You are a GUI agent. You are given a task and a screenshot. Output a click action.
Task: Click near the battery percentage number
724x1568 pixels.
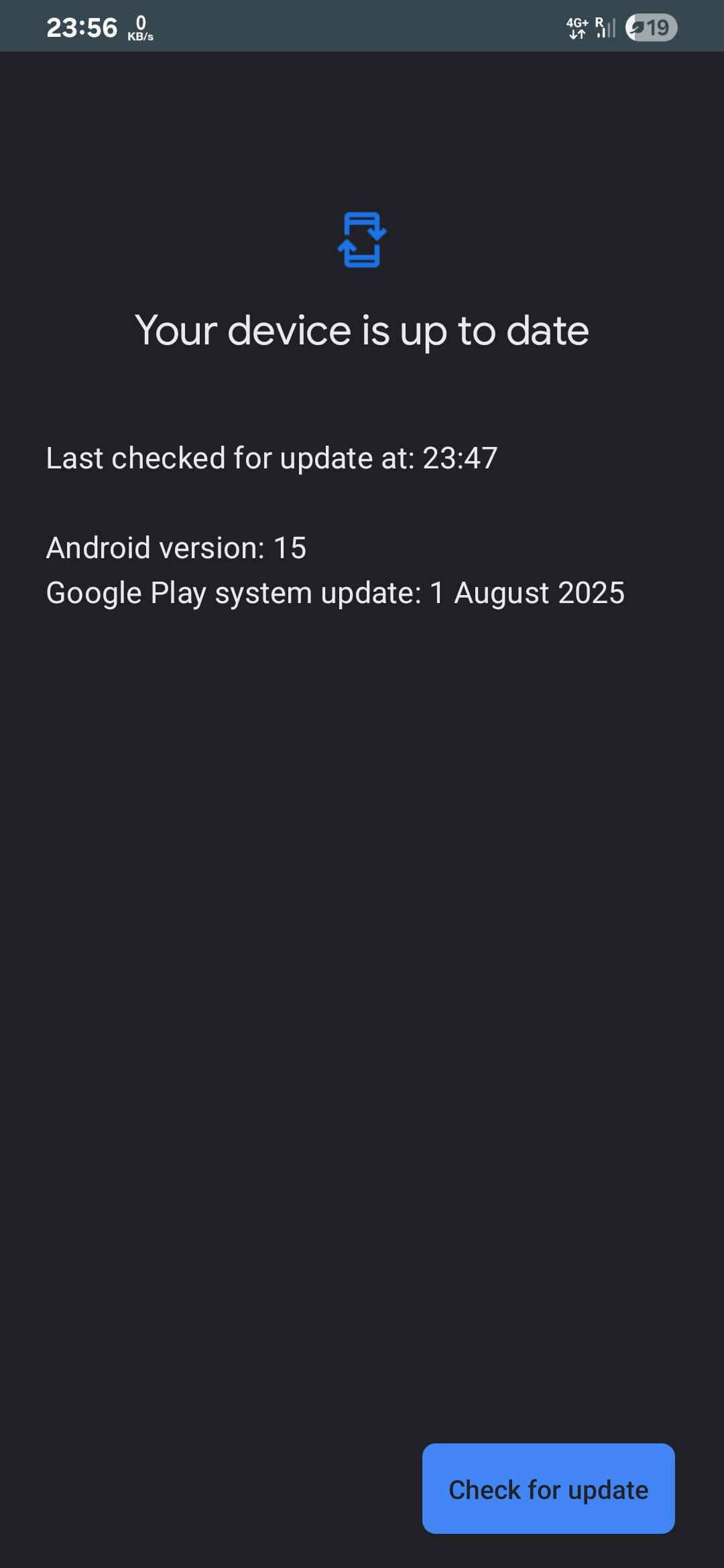(x=660, y=27)
